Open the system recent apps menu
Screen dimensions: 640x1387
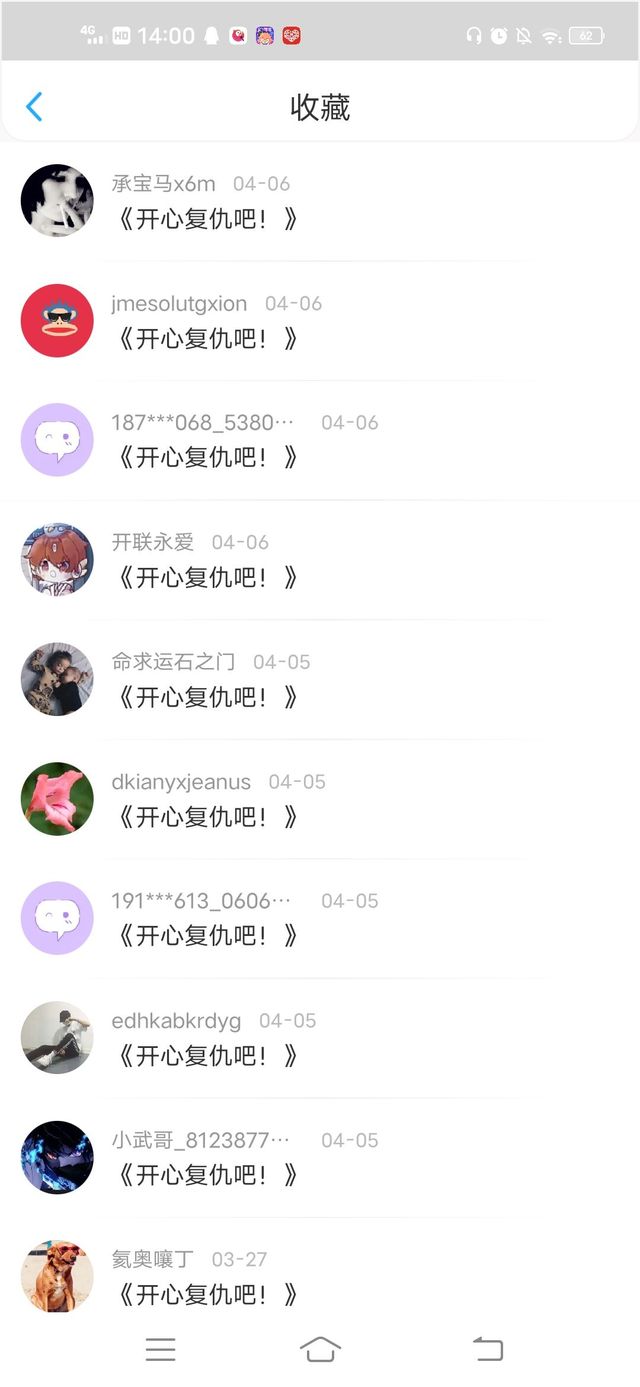160,1350
